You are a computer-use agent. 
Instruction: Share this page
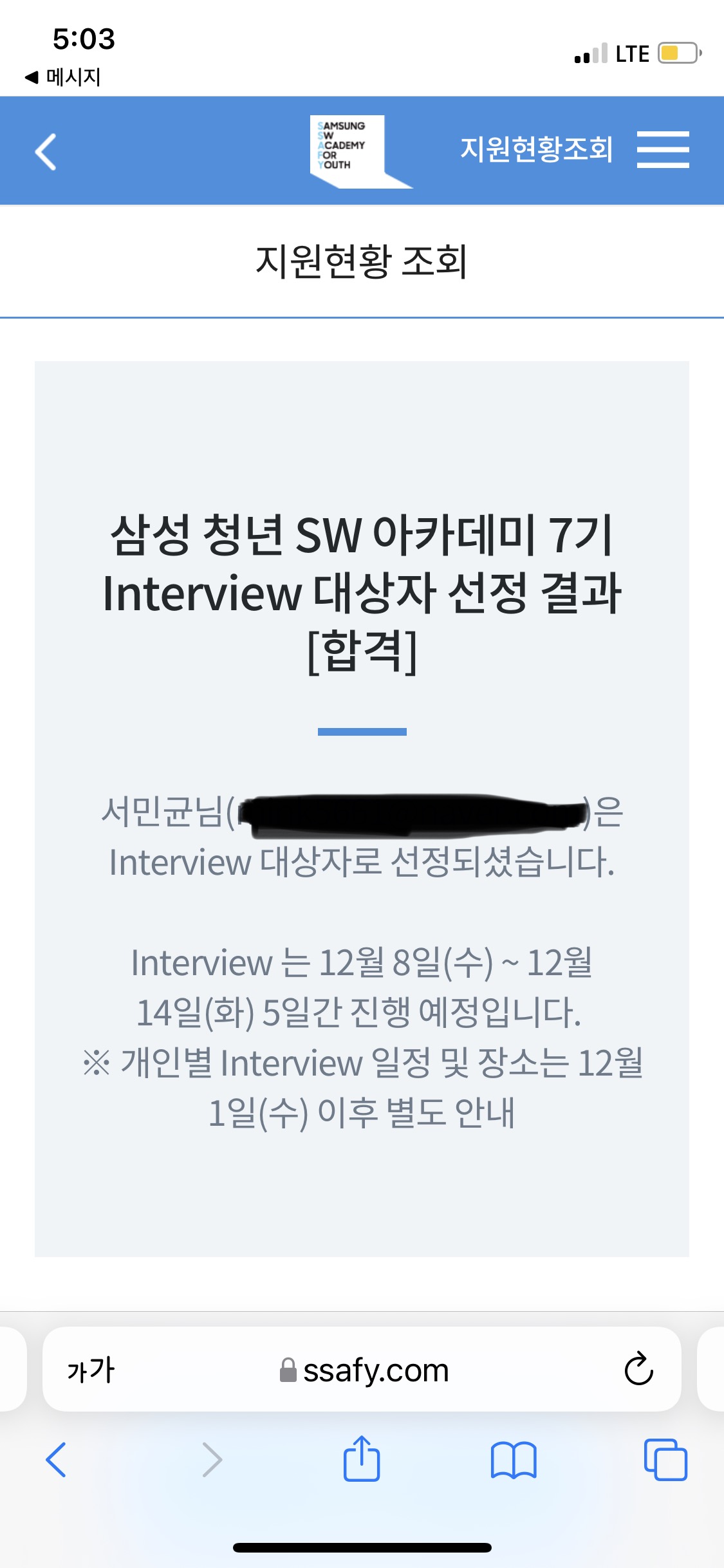point(362,1460)
